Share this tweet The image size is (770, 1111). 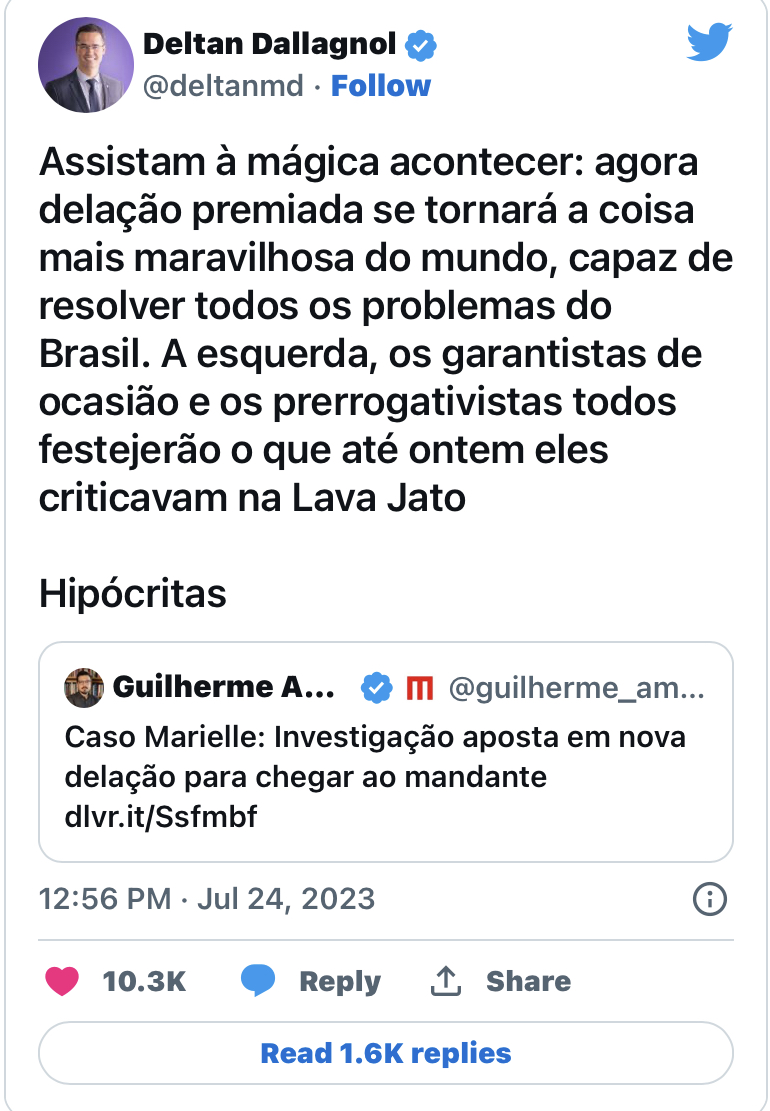point(501,981)
